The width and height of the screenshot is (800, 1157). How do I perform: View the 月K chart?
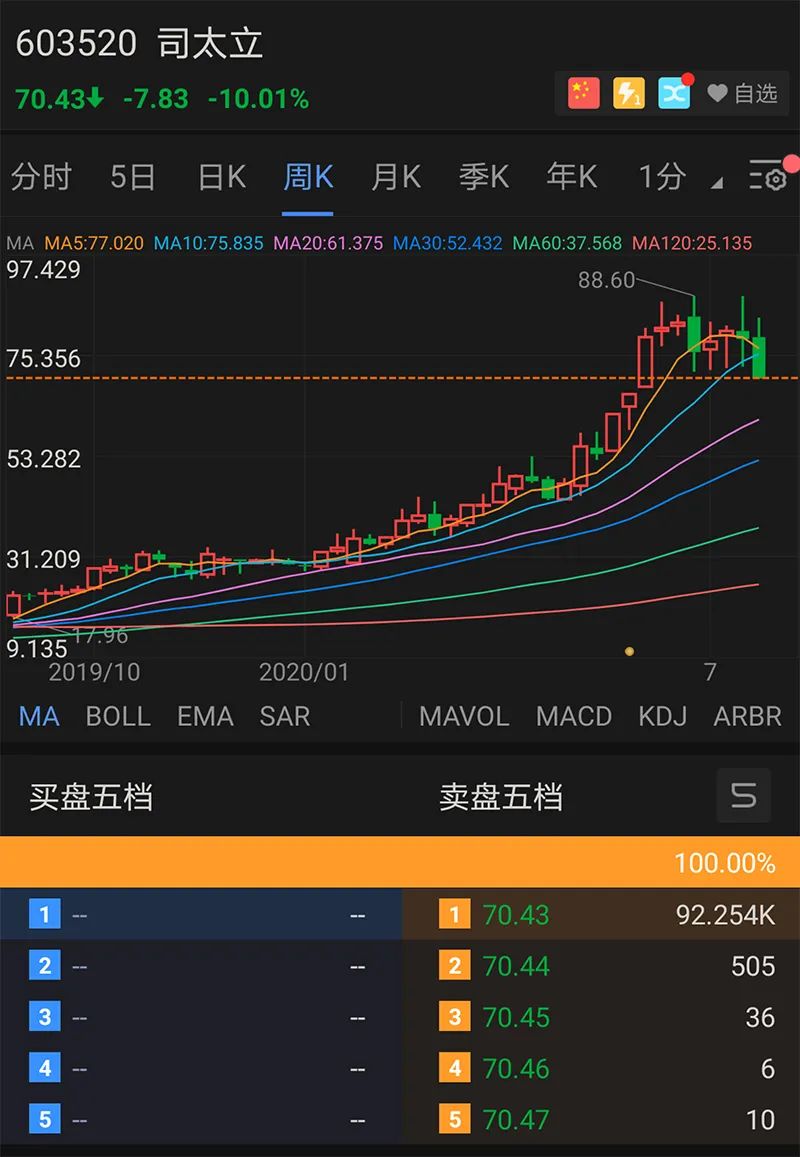(396, 177)
